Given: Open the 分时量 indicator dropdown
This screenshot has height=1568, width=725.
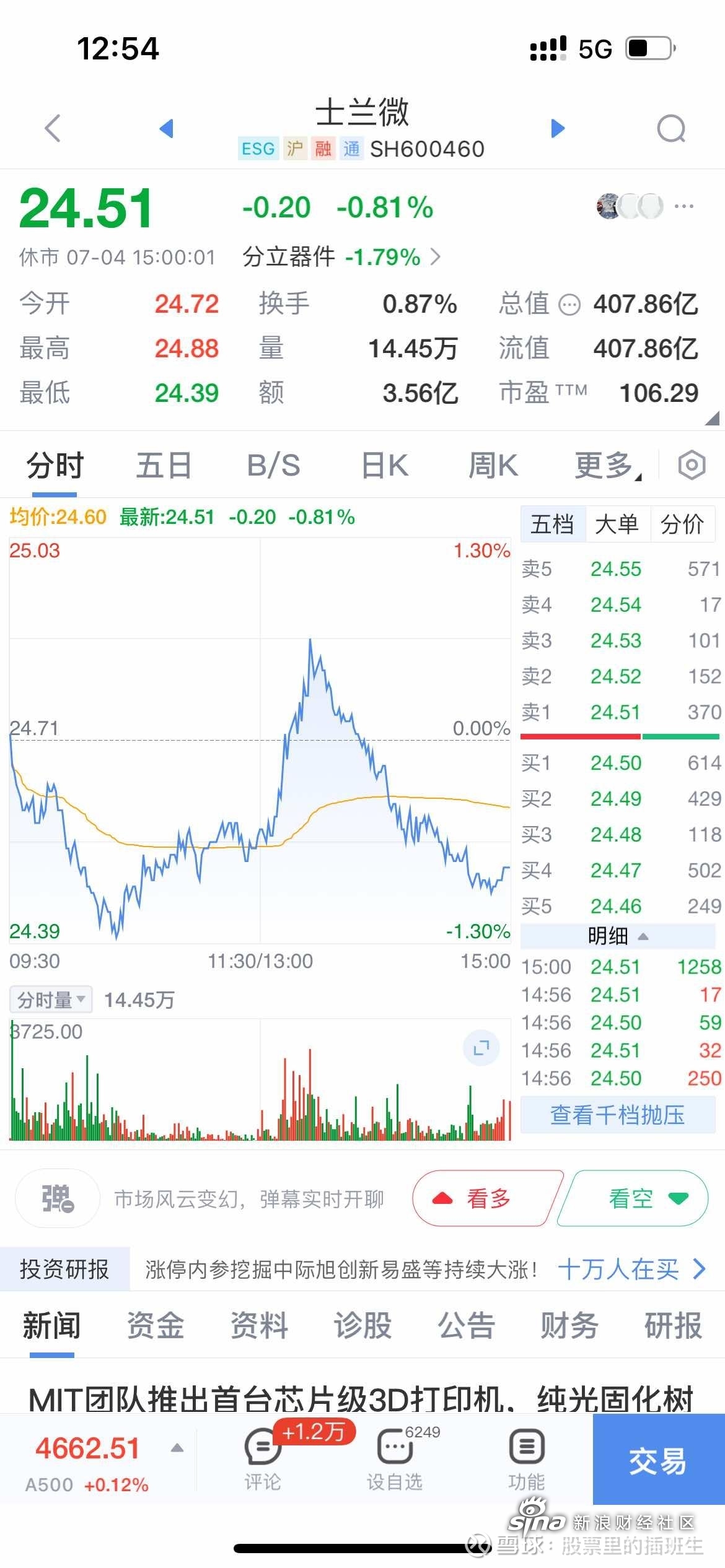Looking at the screenshot, I should tap(51, 1000).
